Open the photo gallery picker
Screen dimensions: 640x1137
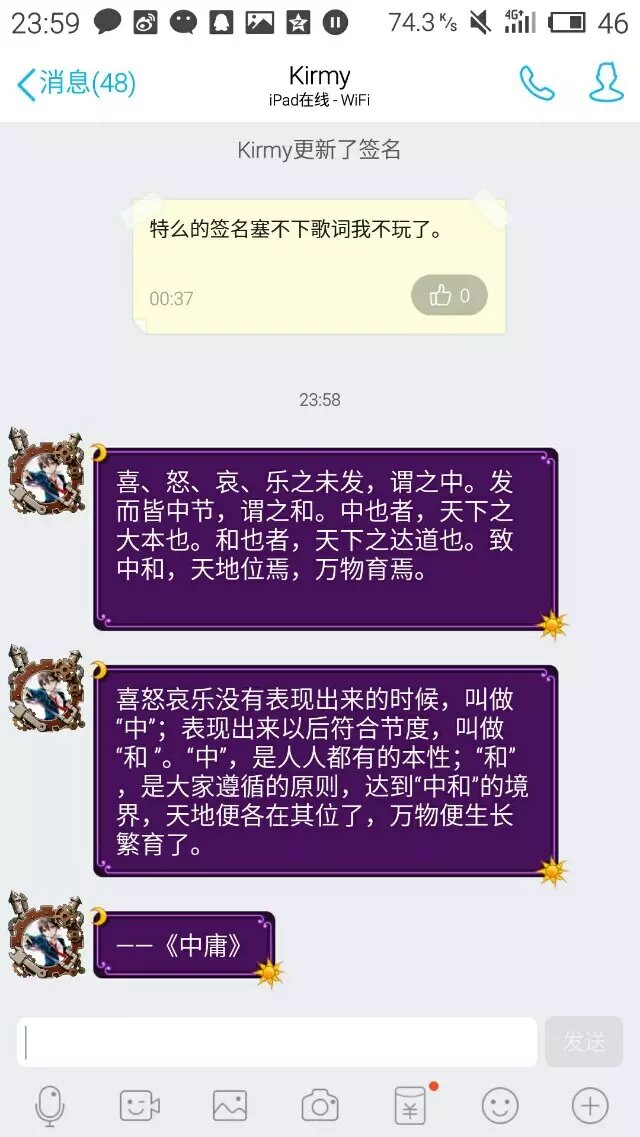[229, 1105]
